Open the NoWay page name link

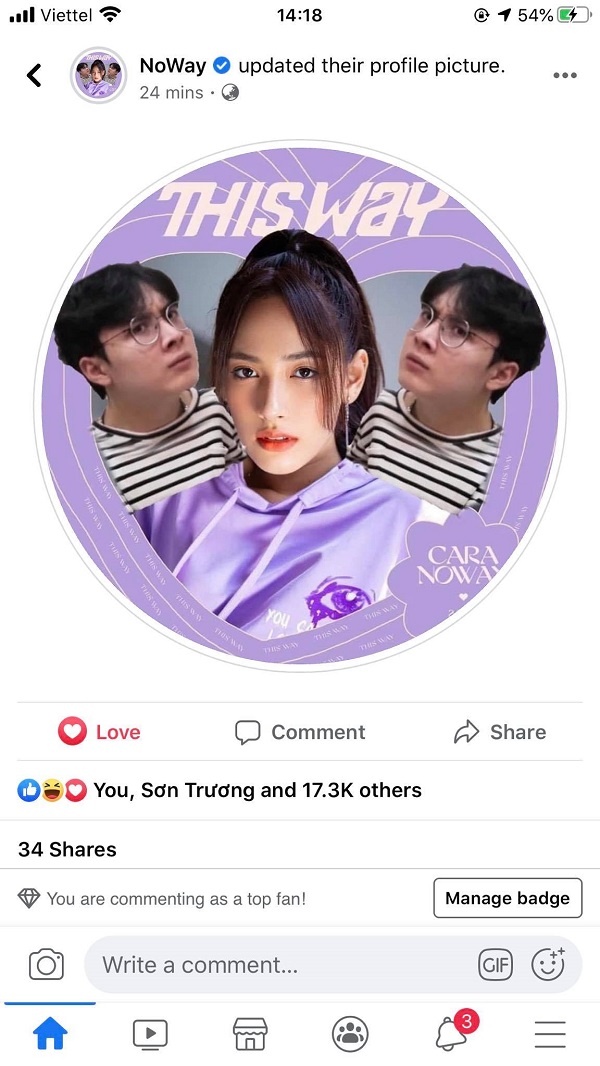172,66
